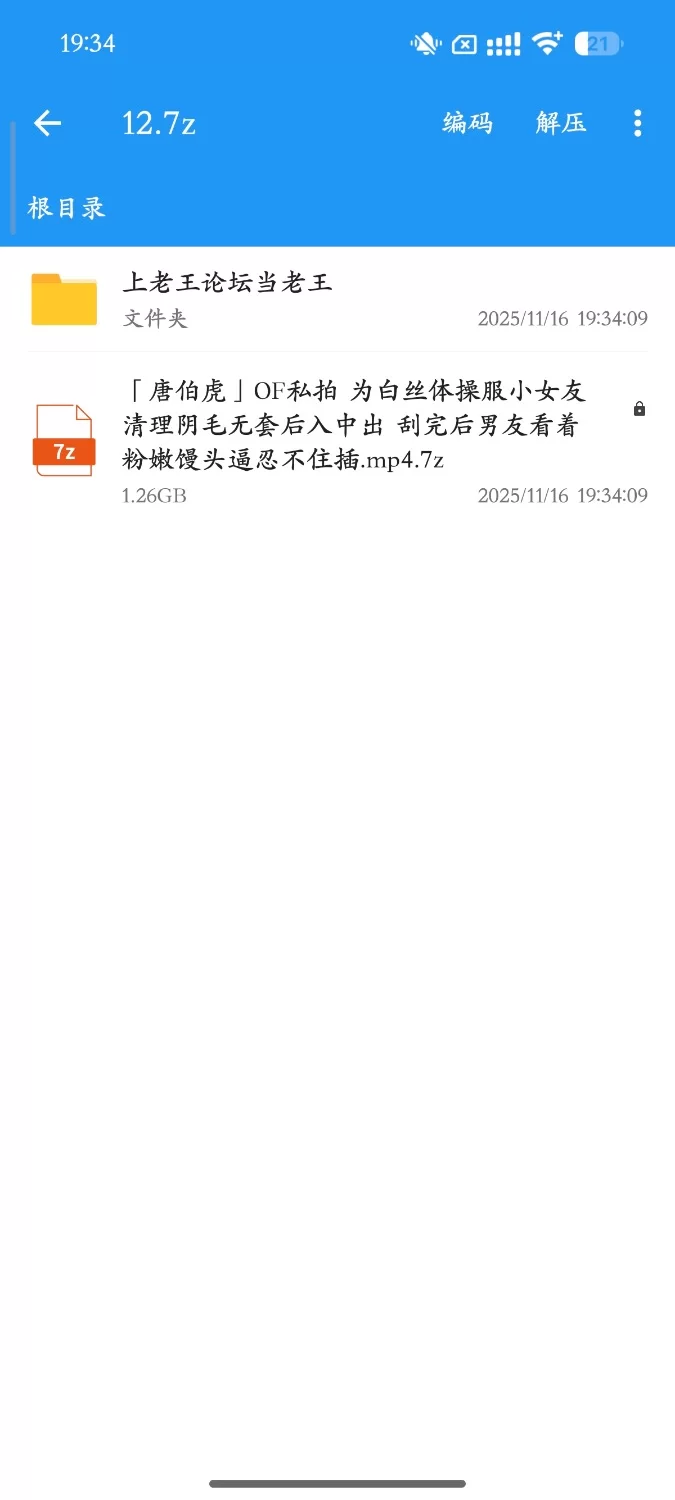The height and width of the screenshot is (1500, 675).
Task: Tap 解压 to extract the archive
Action: pyautogui.click(x=560, y=123)
